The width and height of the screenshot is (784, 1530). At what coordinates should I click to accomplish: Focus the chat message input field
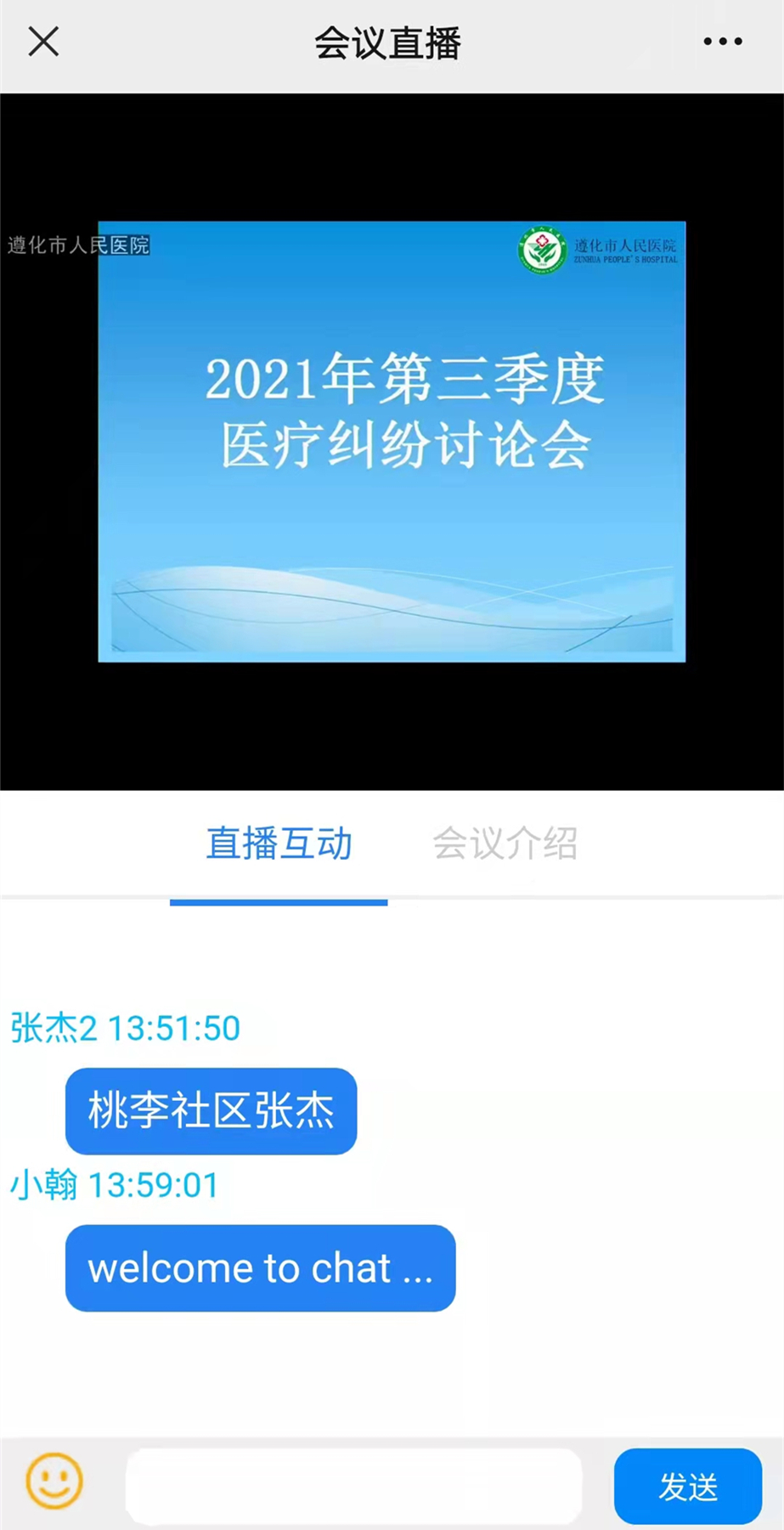click(353, 1486)
